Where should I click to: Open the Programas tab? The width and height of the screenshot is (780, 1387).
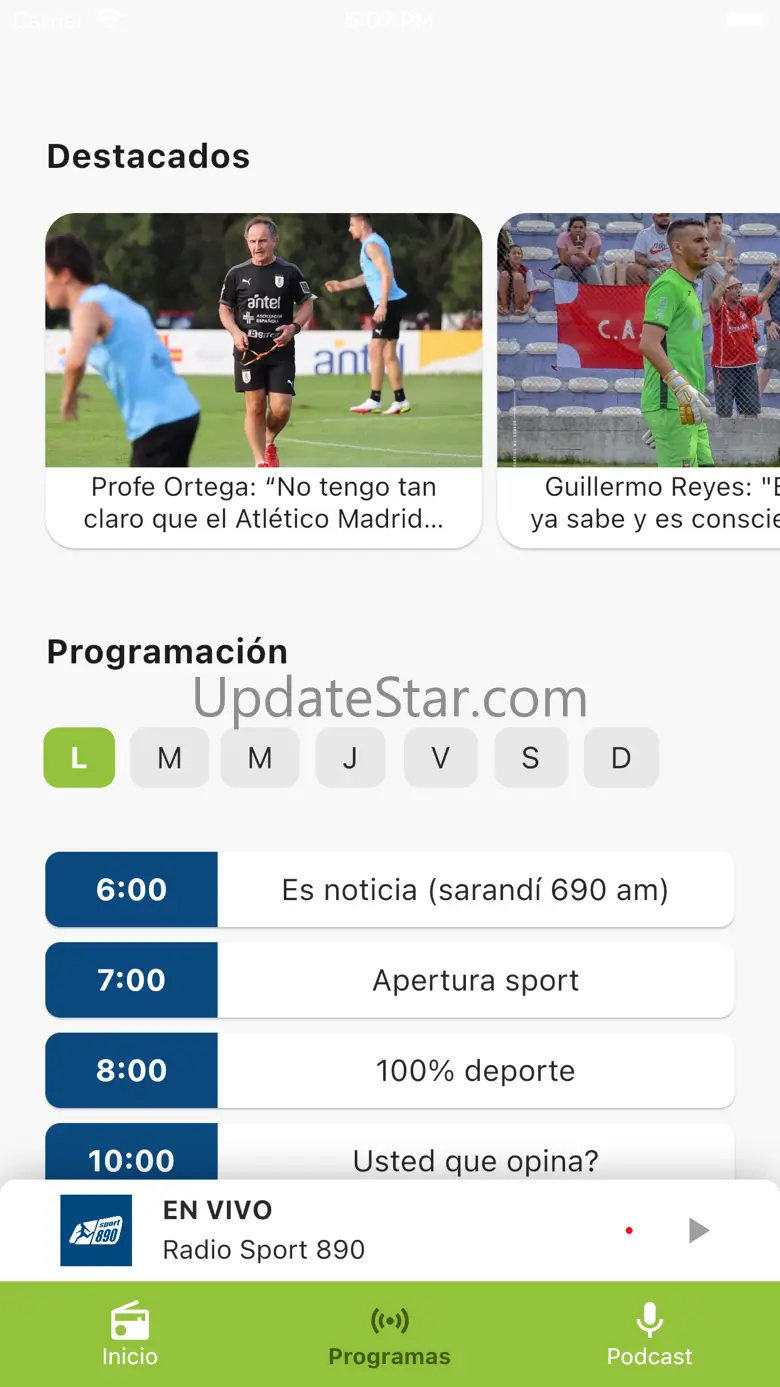coord(389,1334)
